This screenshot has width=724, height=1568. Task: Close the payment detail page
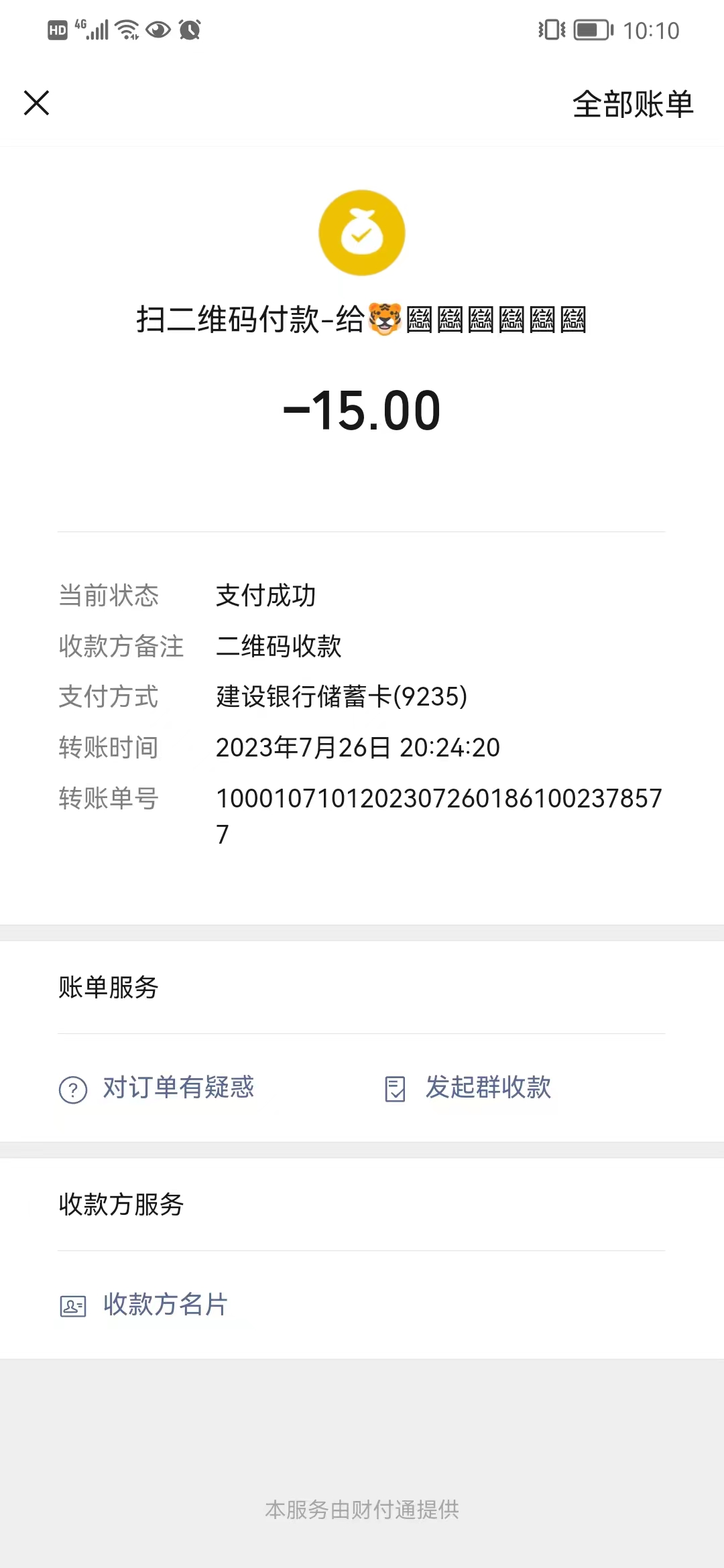tap(37, 103)
